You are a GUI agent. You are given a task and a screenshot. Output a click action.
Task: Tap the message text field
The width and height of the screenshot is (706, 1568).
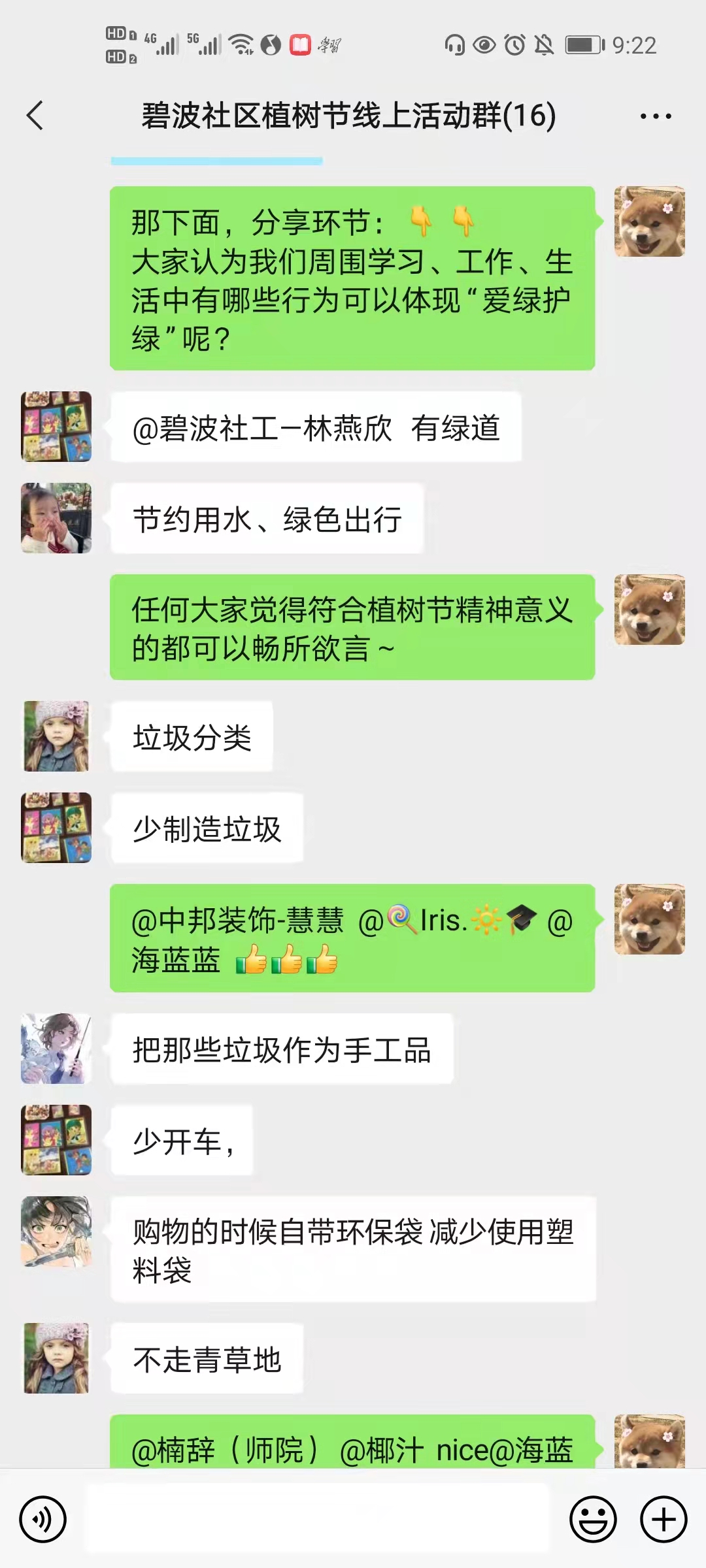click(318, 1519)
